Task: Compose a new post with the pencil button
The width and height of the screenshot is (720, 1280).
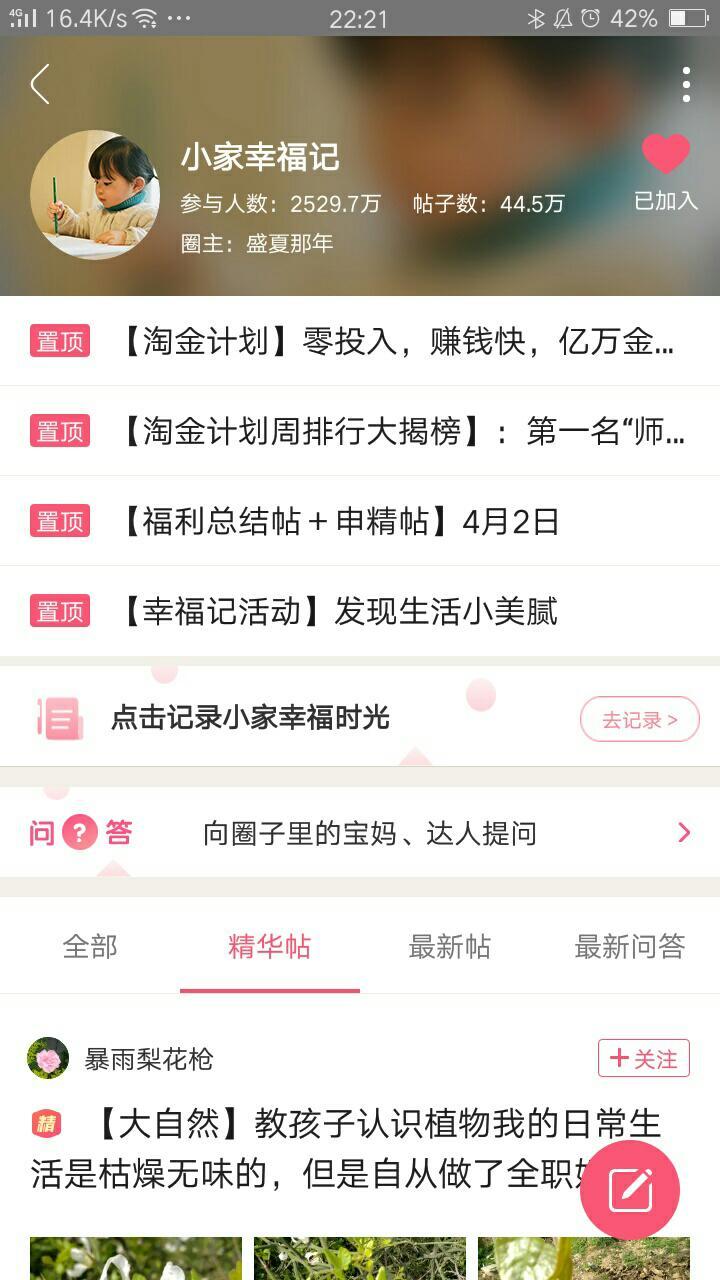Action: click(x=630, y=1190)
